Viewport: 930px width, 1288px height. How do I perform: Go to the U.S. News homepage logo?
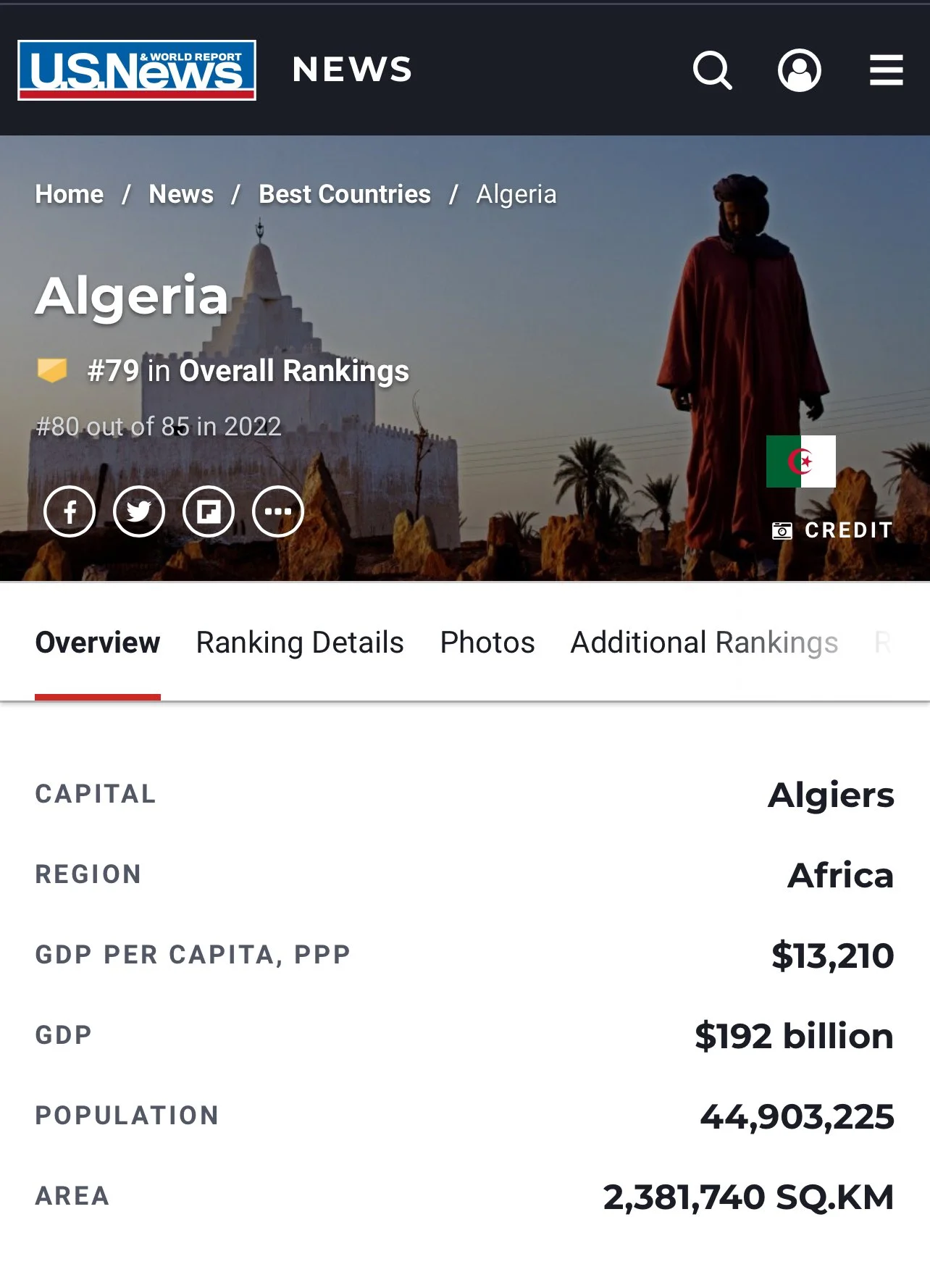pos(137,70)
